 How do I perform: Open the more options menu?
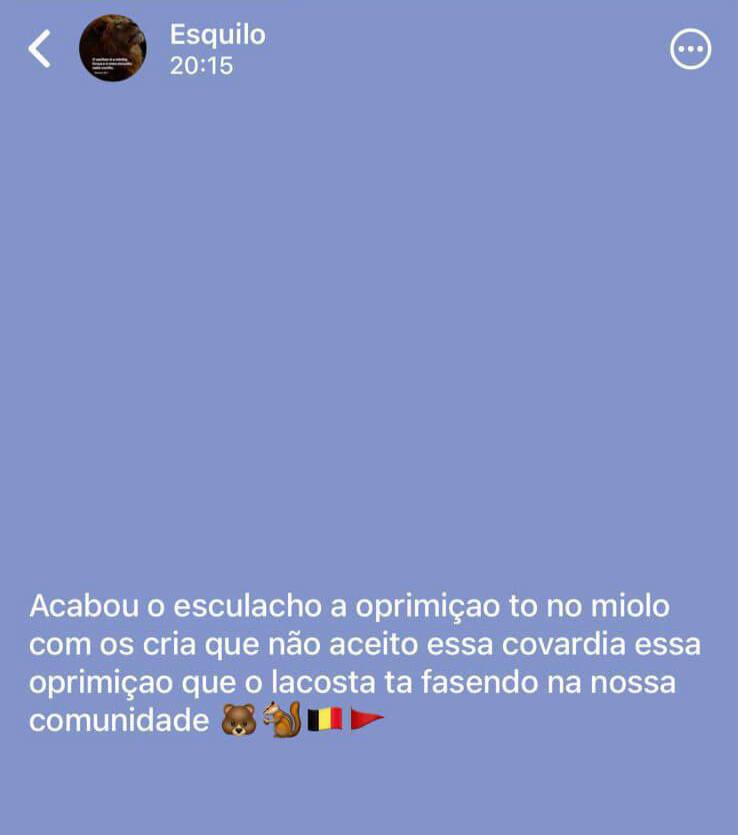(x=690, y=49)
